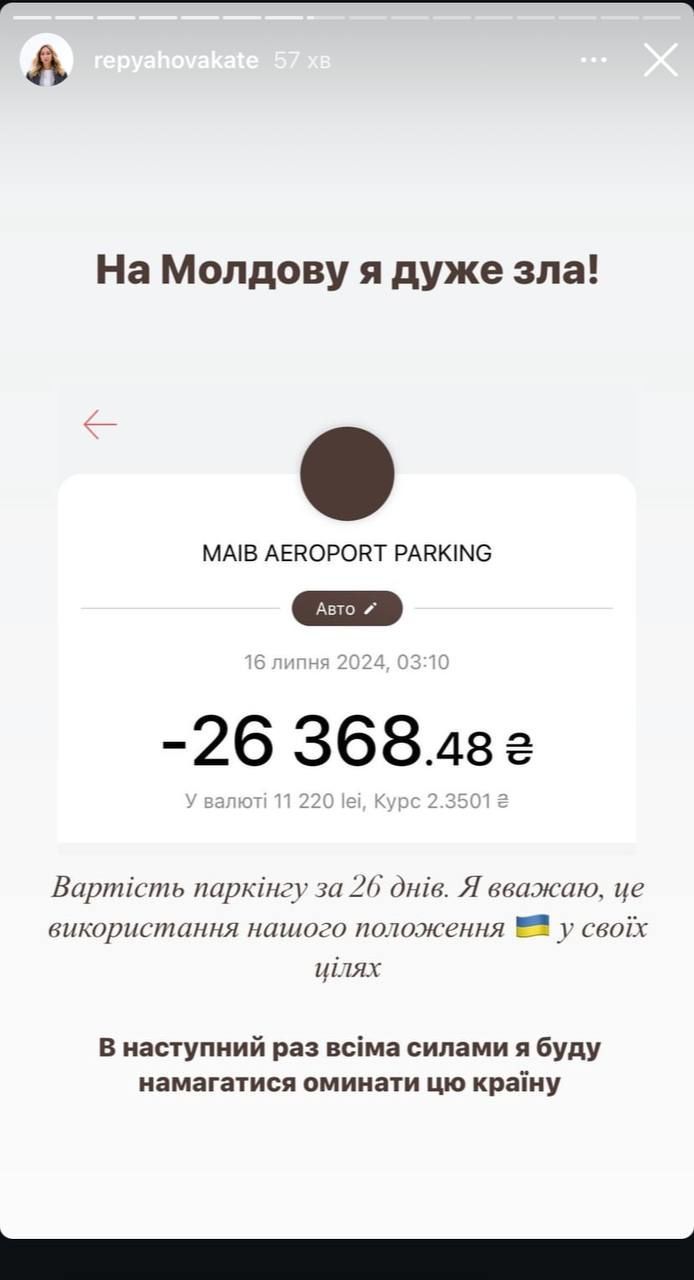The image size is (694, 1280).
Task: Open the story options menu
Action: pos(594,60)
